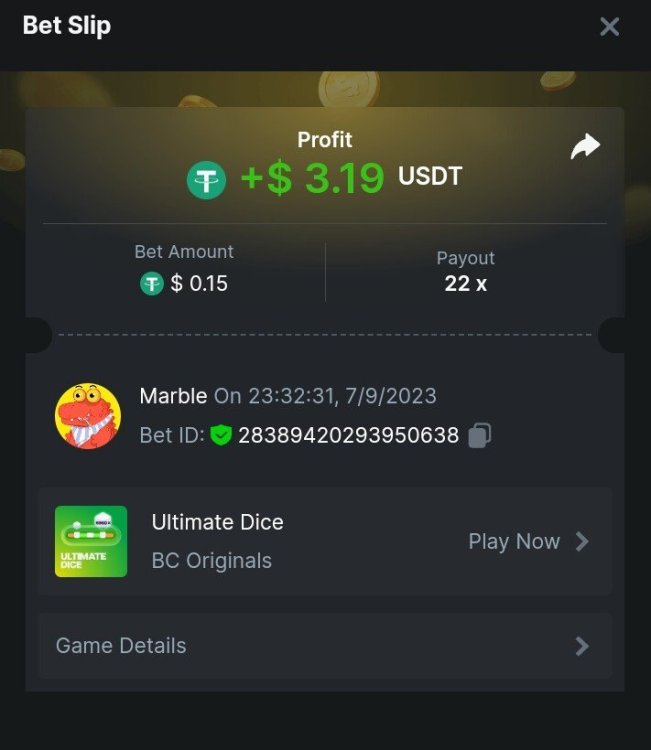Close the Bet Slip dialog
This screenshot has width=651, height=750.
tap(609, 27)
